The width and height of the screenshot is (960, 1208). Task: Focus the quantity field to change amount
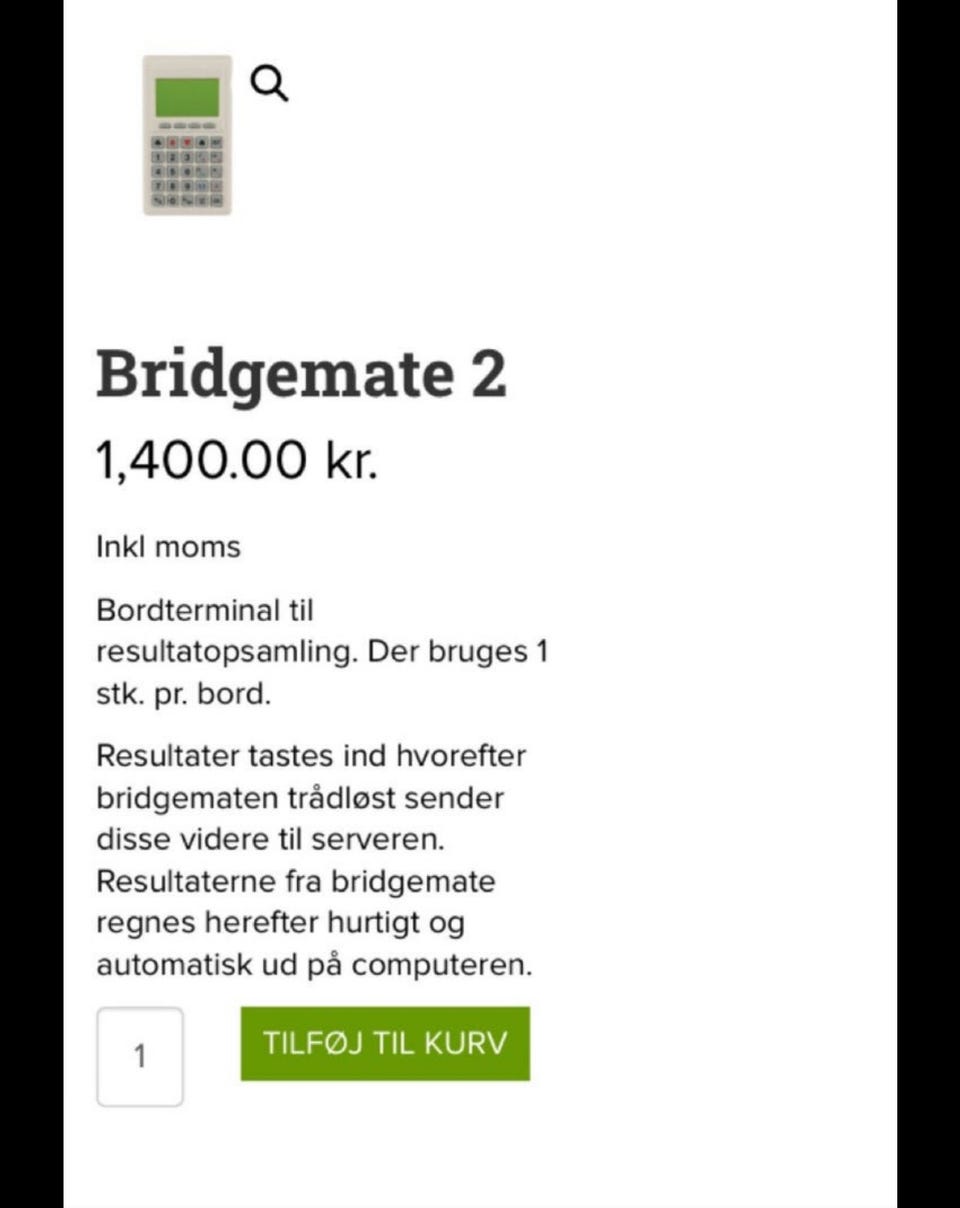coord(140,1055)
